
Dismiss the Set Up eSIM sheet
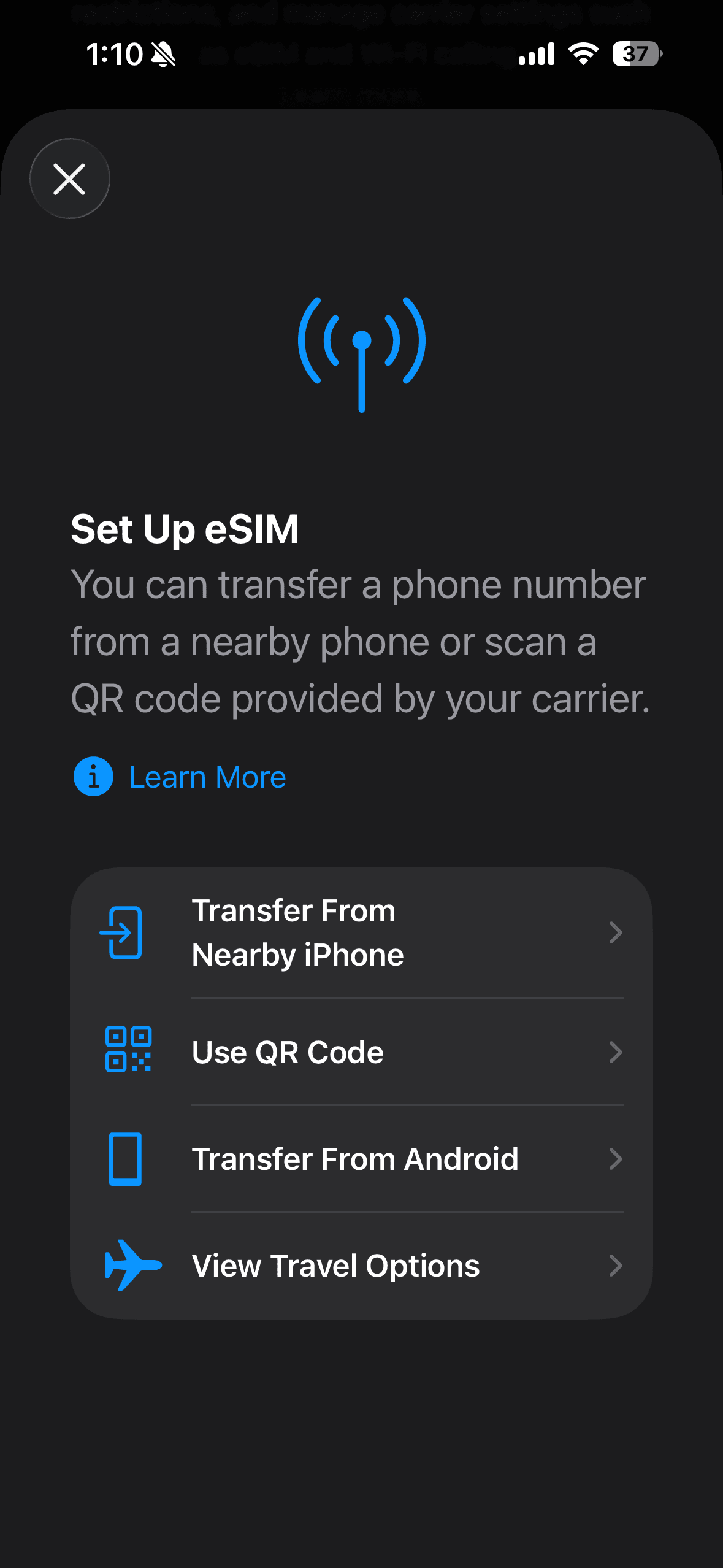(70, 179)
